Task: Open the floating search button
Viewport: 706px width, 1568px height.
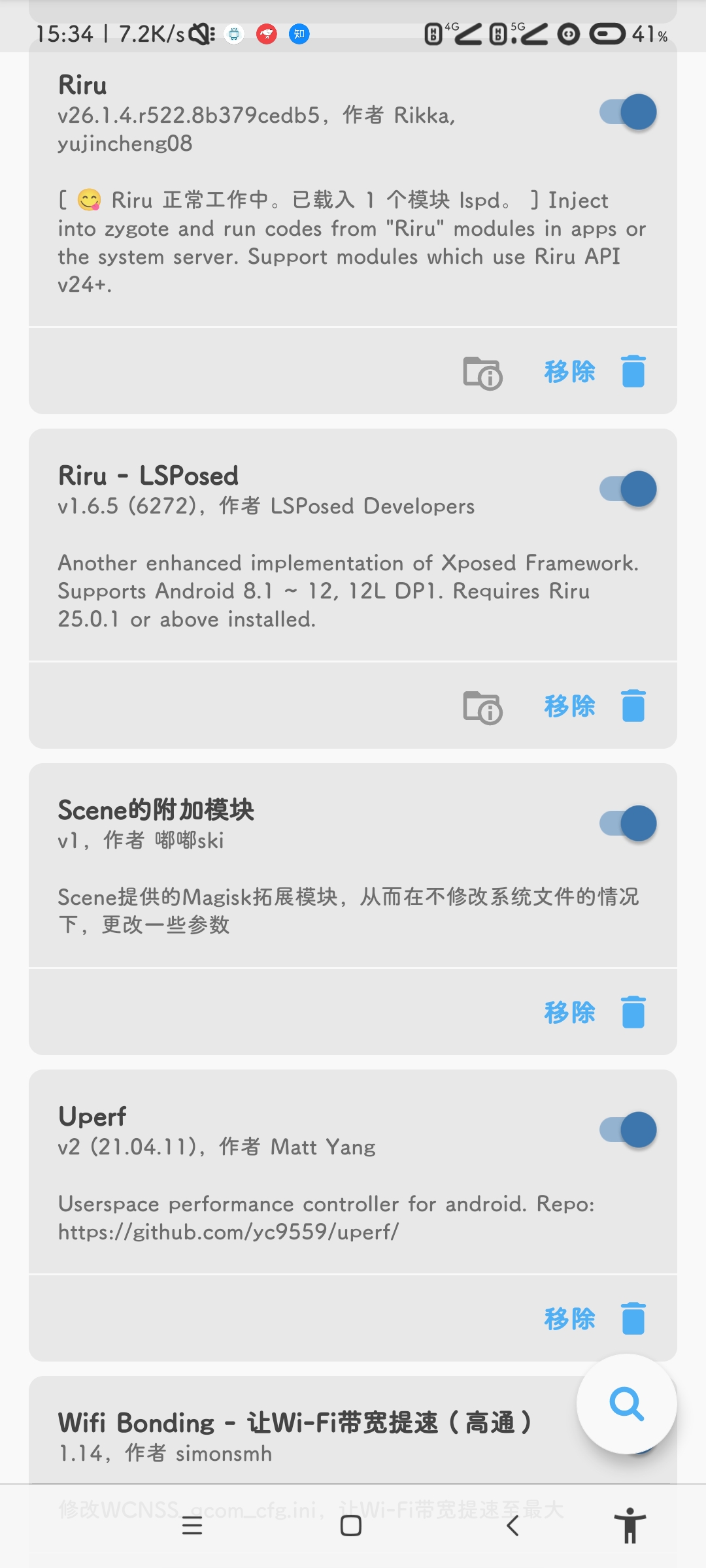Action: [x=627, y=1405]
